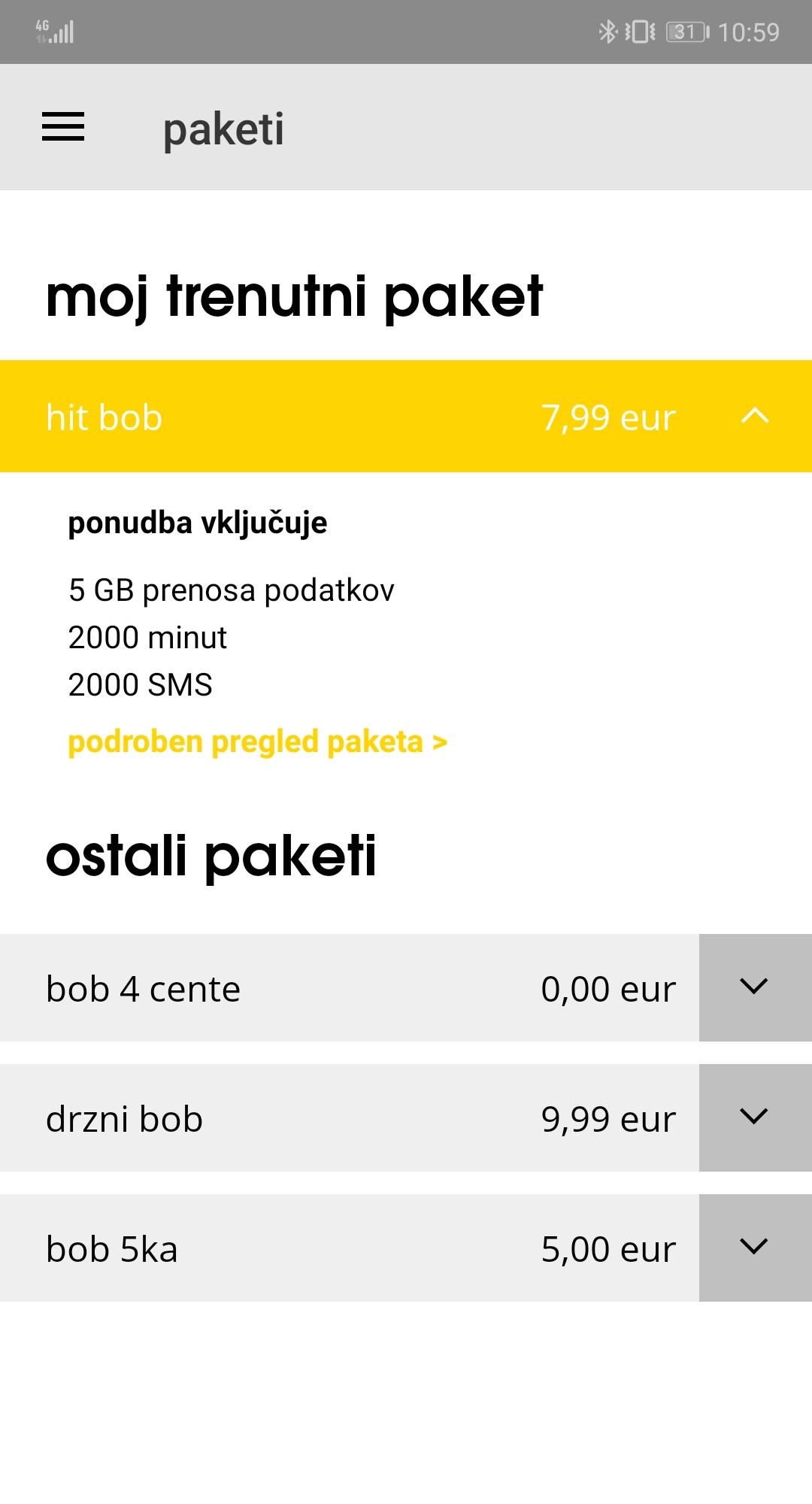The image size is (812, 1504).
Task: Collapse the hit bob package details
Action: tap(755, 416)
